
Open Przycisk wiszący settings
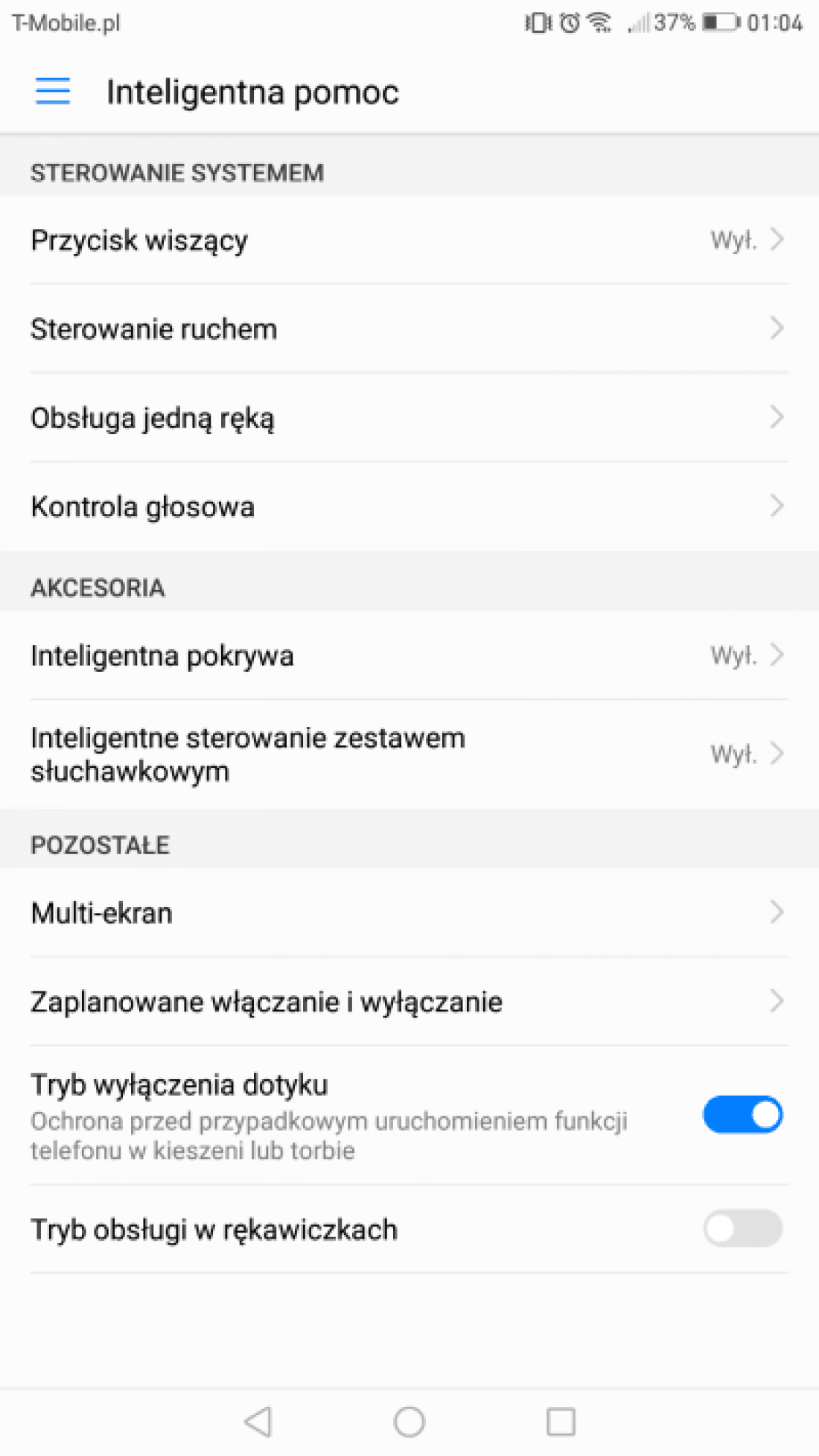[x=409, y=240]
